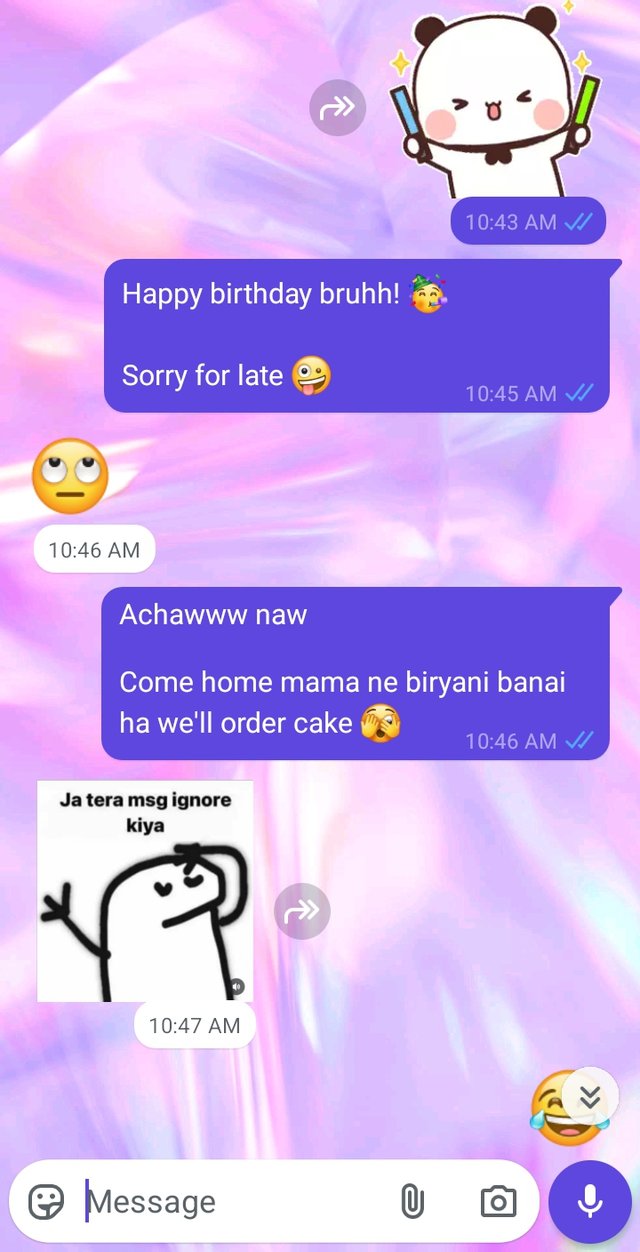Jump to the latest messages

coord(590,1098)
